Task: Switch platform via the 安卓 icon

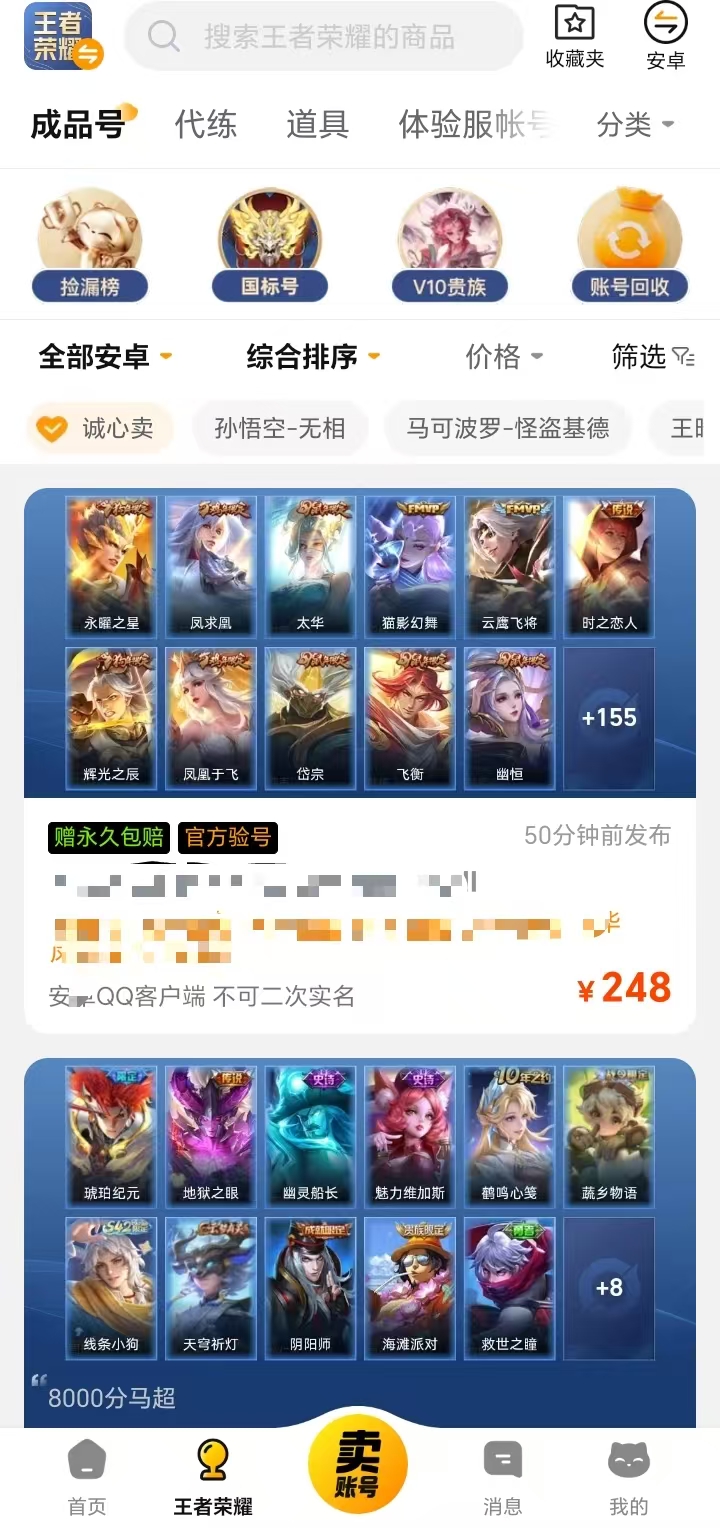Action: point(666,37)
